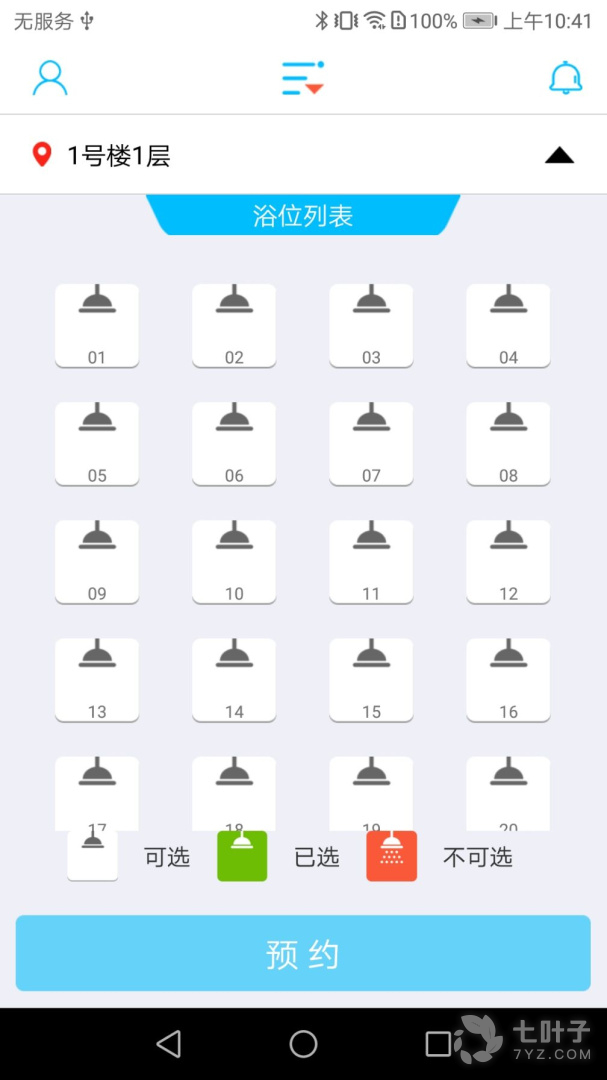The image size is (607, 1080).
Task: Open the user profile icon
Action: (50, 78)
